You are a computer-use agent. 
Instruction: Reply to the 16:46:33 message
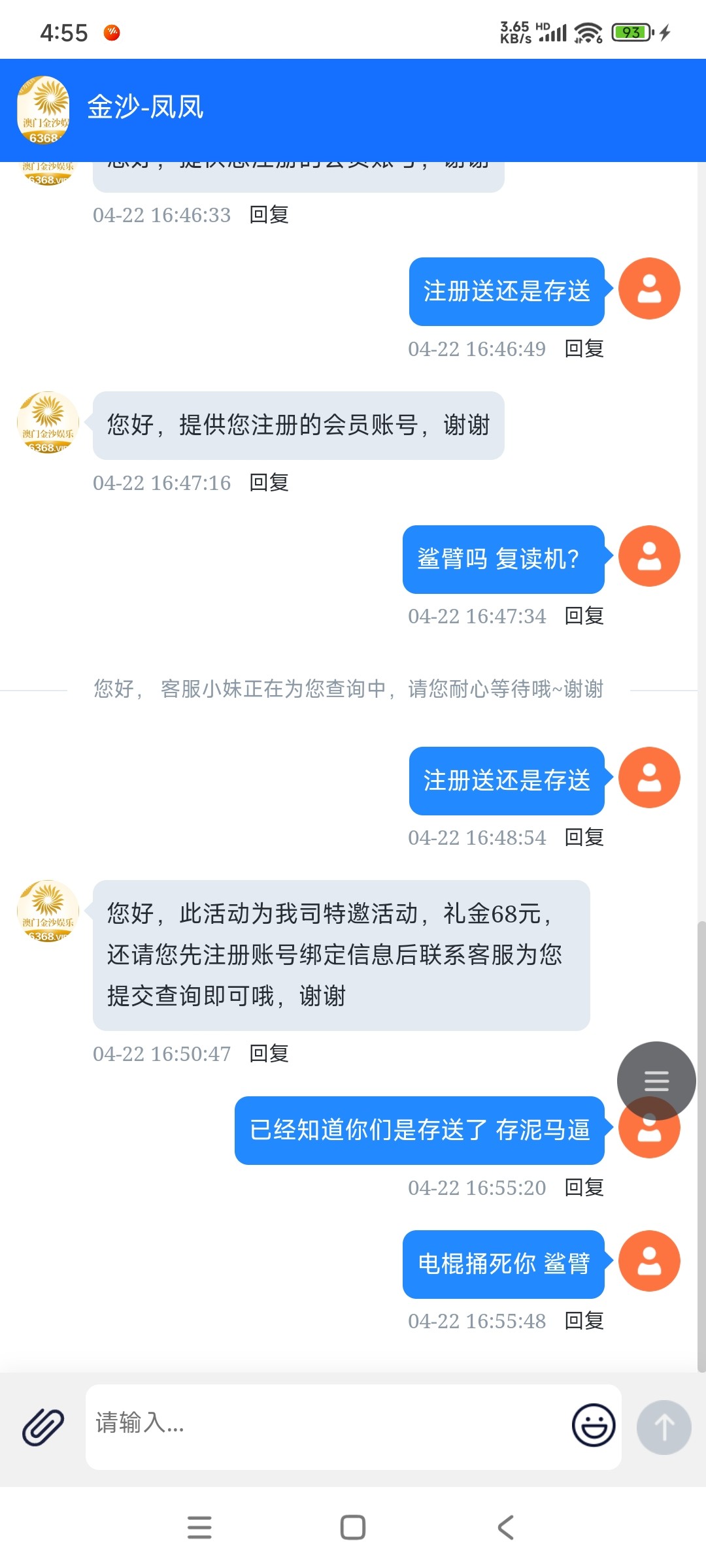pos(269,214)
